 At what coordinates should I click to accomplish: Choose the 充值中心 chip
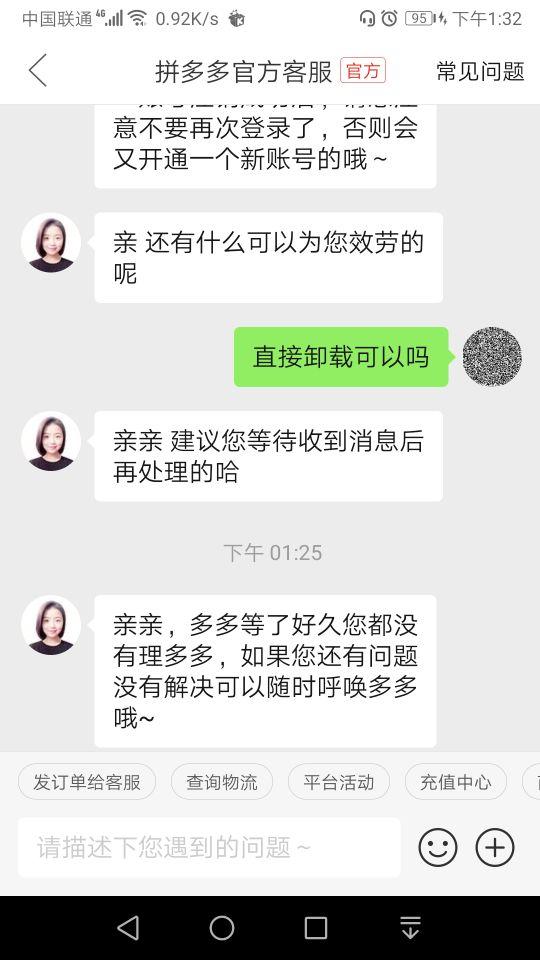click(456, 782)
